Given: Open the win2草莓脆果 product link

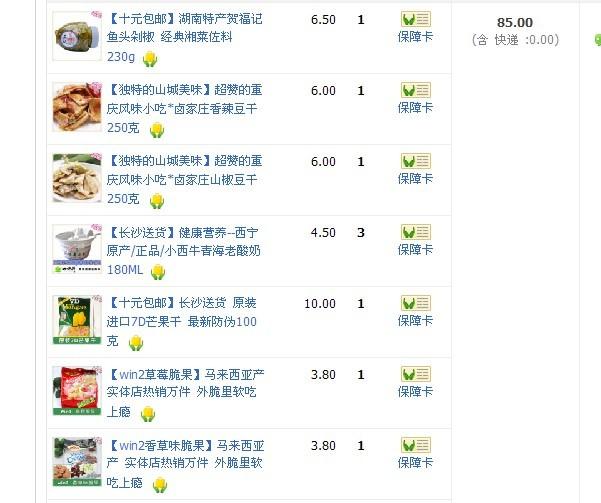Looking at the screenshot, I should pyautogui.click(x=185, y=383).
